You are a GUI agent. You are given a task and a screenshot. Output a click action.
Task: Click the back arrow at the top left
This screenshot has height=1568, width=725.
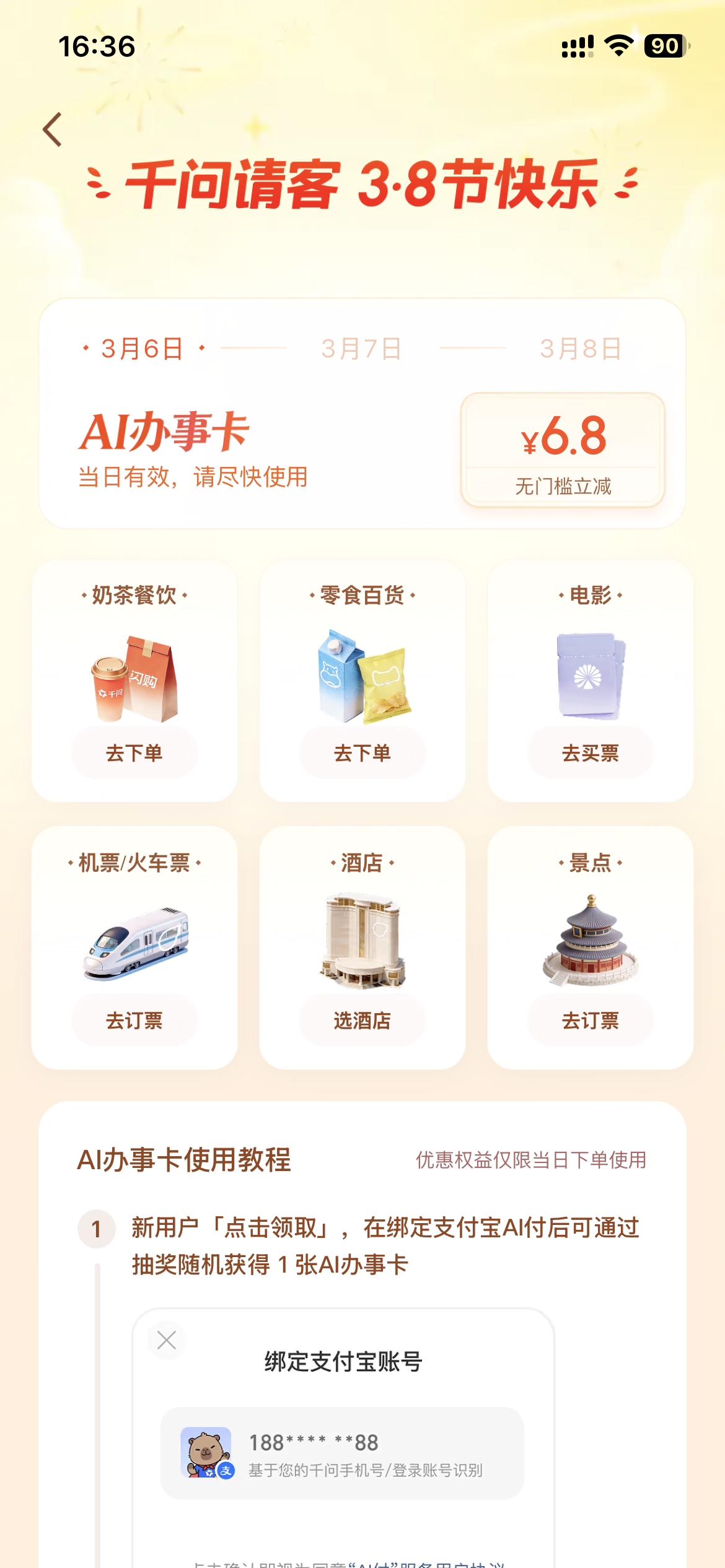coord(51,129)
